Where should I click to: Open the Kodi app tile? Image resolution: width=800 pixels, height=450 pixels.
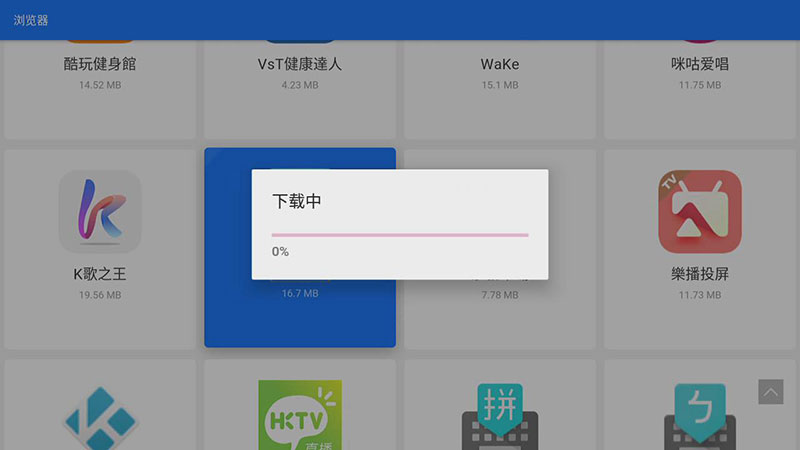[x=100, y=410]
